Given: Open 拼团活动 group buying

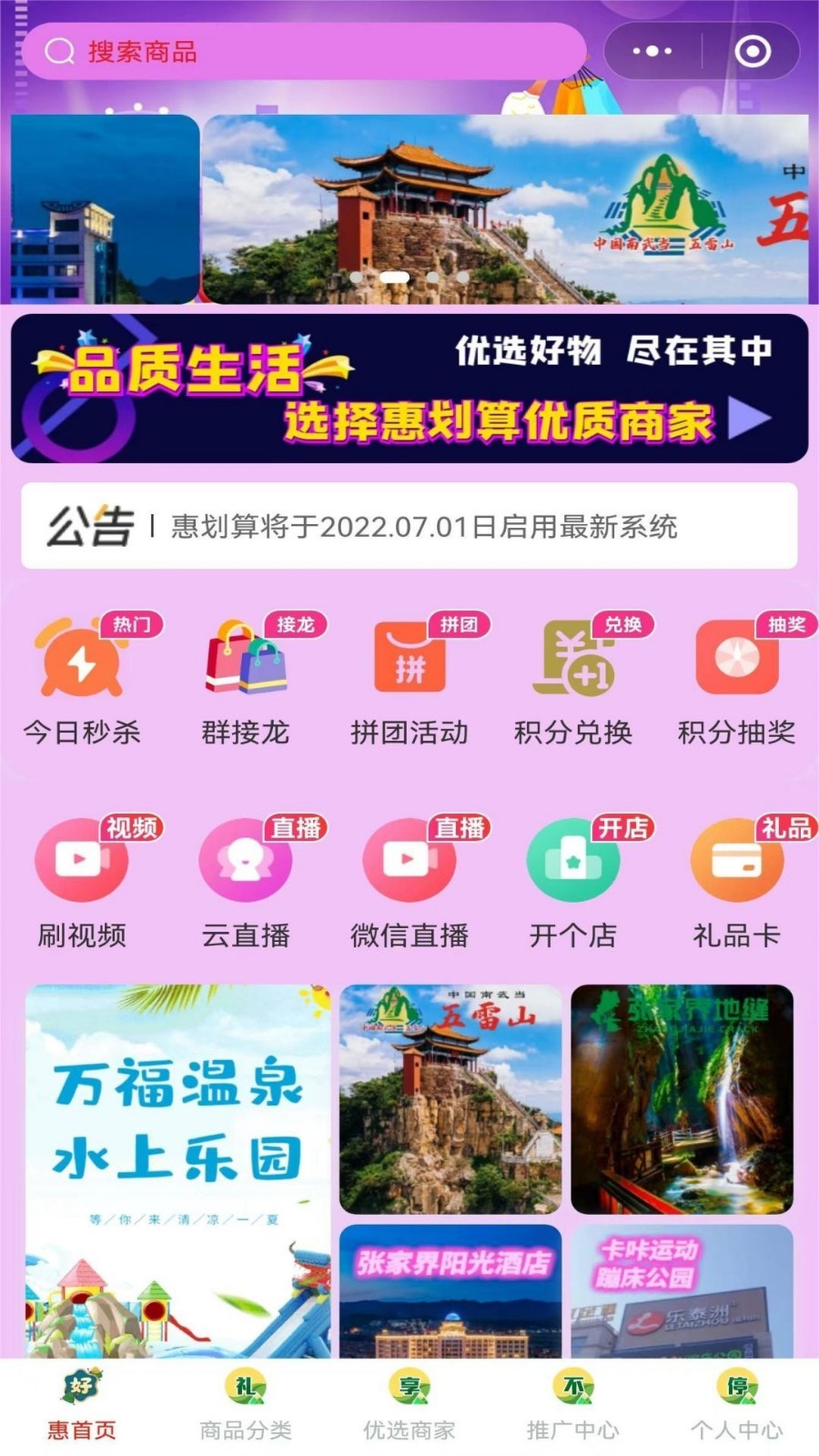Looking at the screenshot, I should [x=409, y=681].
